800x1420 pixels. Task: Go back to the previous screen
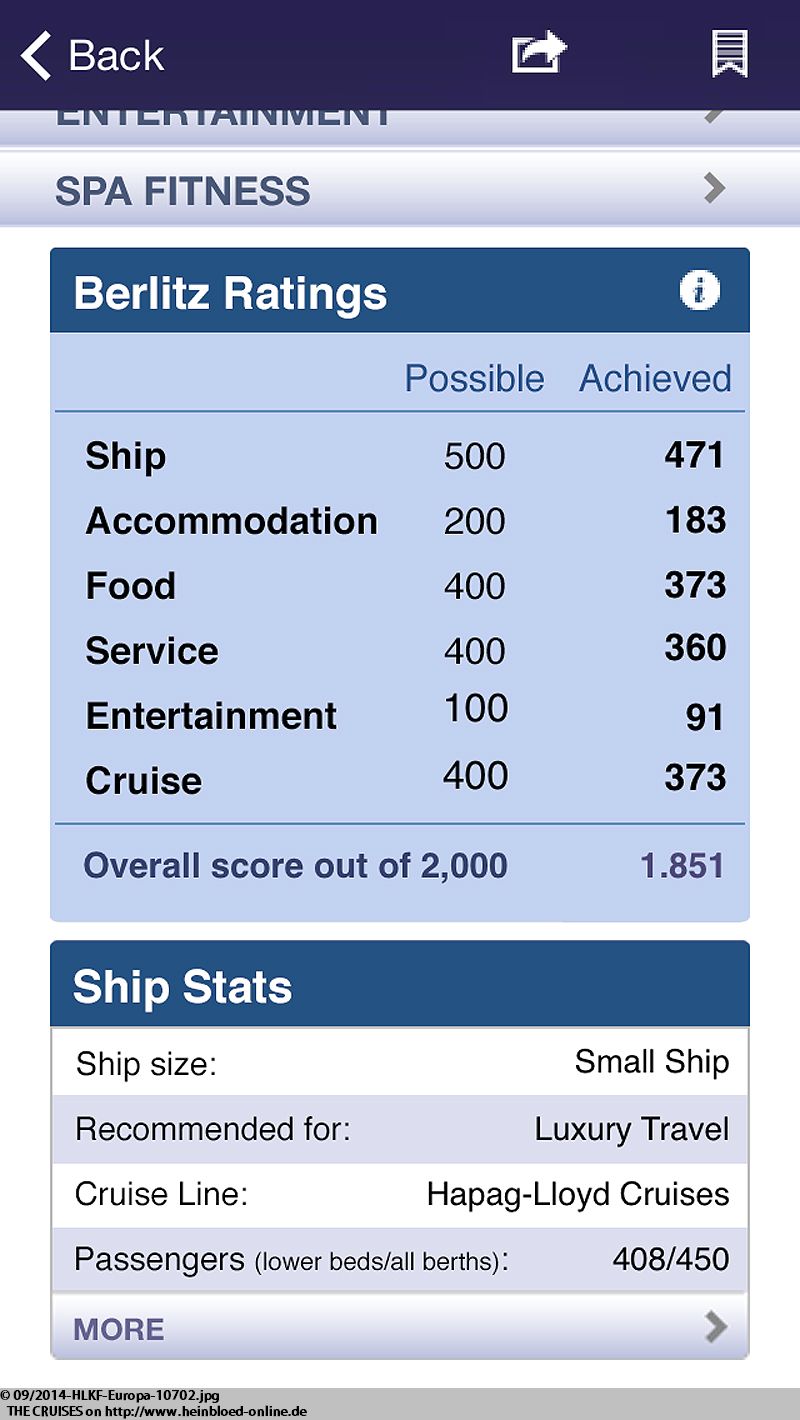click(x=92, y=55)
